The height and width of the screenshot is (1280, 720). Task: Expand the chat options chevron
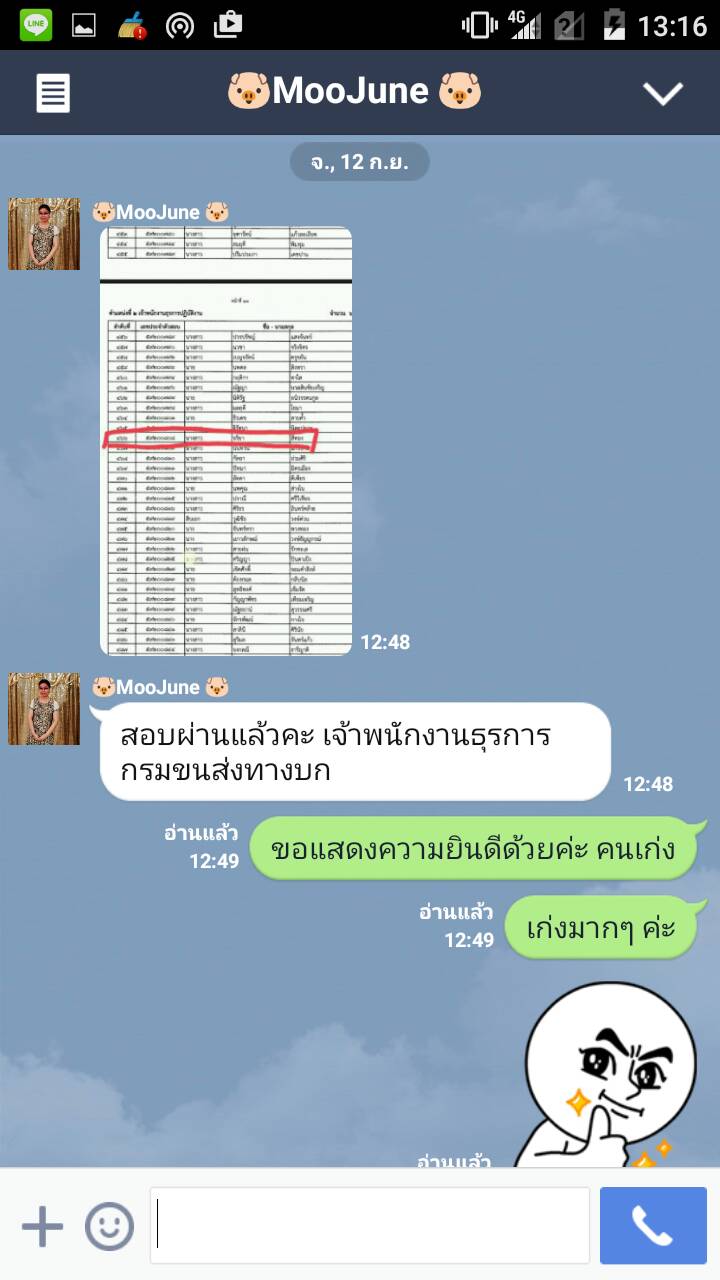tap(662, 94)
